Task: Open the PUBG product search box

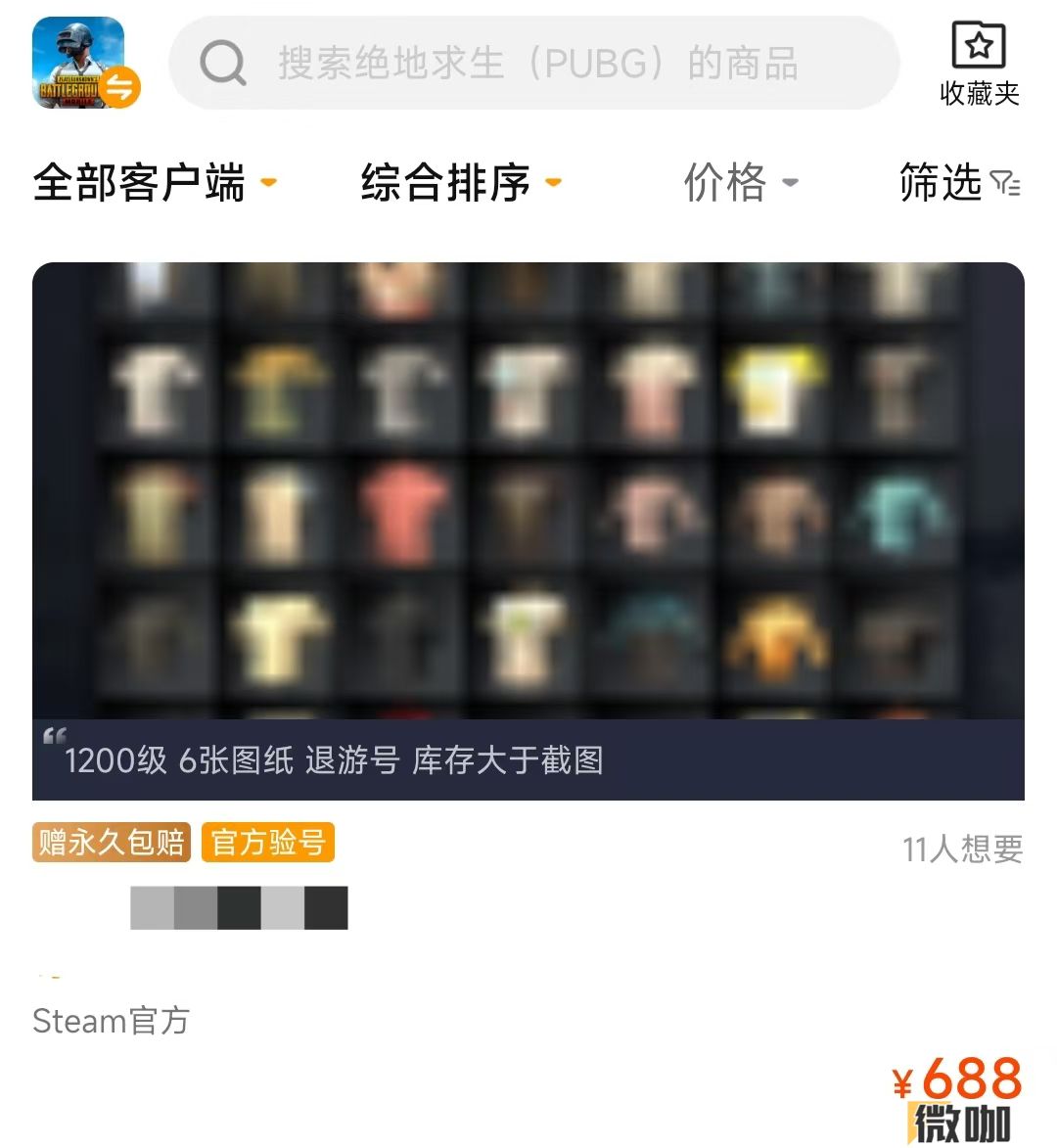Action: pos(534,64)
